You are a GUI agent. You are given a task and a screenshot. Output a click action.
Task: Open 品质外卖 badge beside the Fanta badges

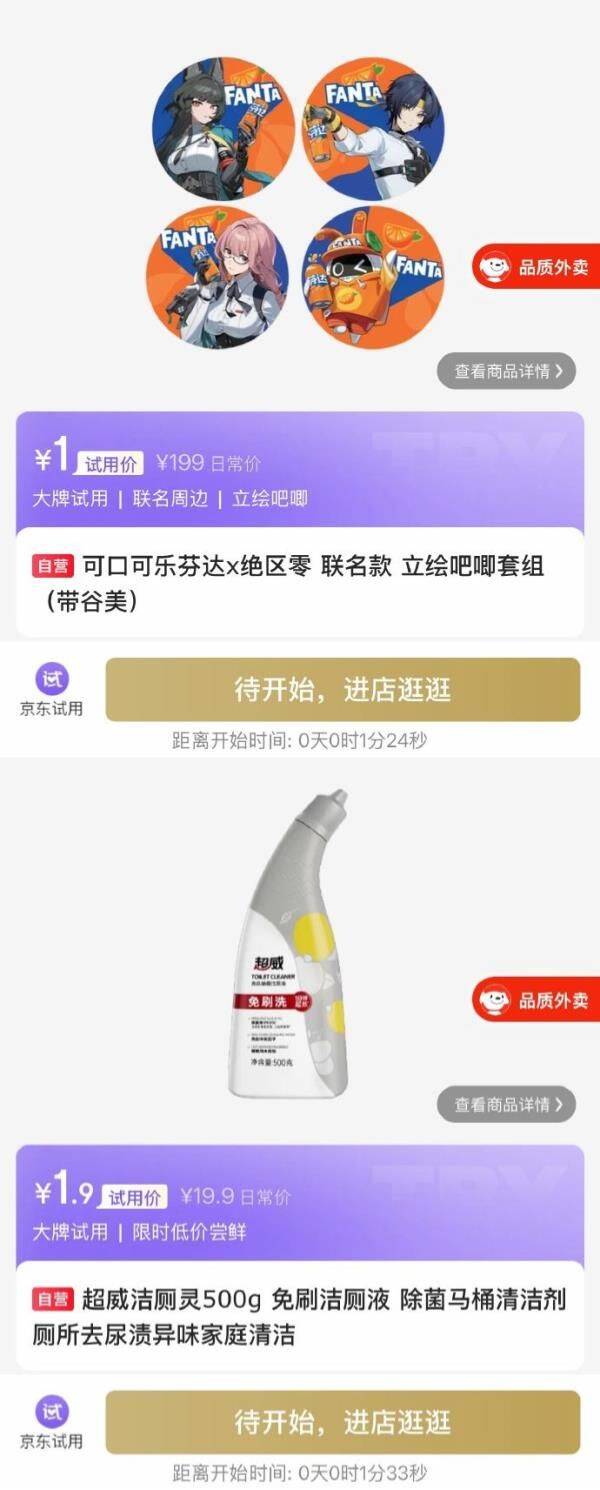coord(537,267)
